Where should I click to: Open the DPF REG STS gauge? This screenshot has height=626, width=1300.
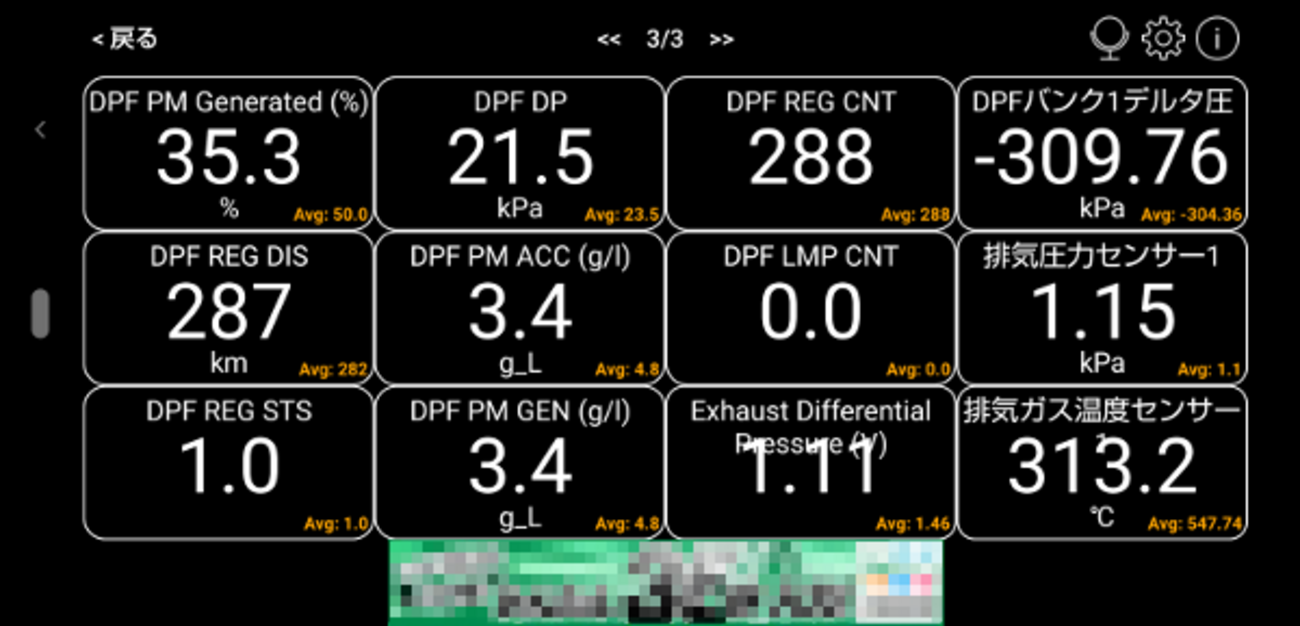click(x=228, y=463)
